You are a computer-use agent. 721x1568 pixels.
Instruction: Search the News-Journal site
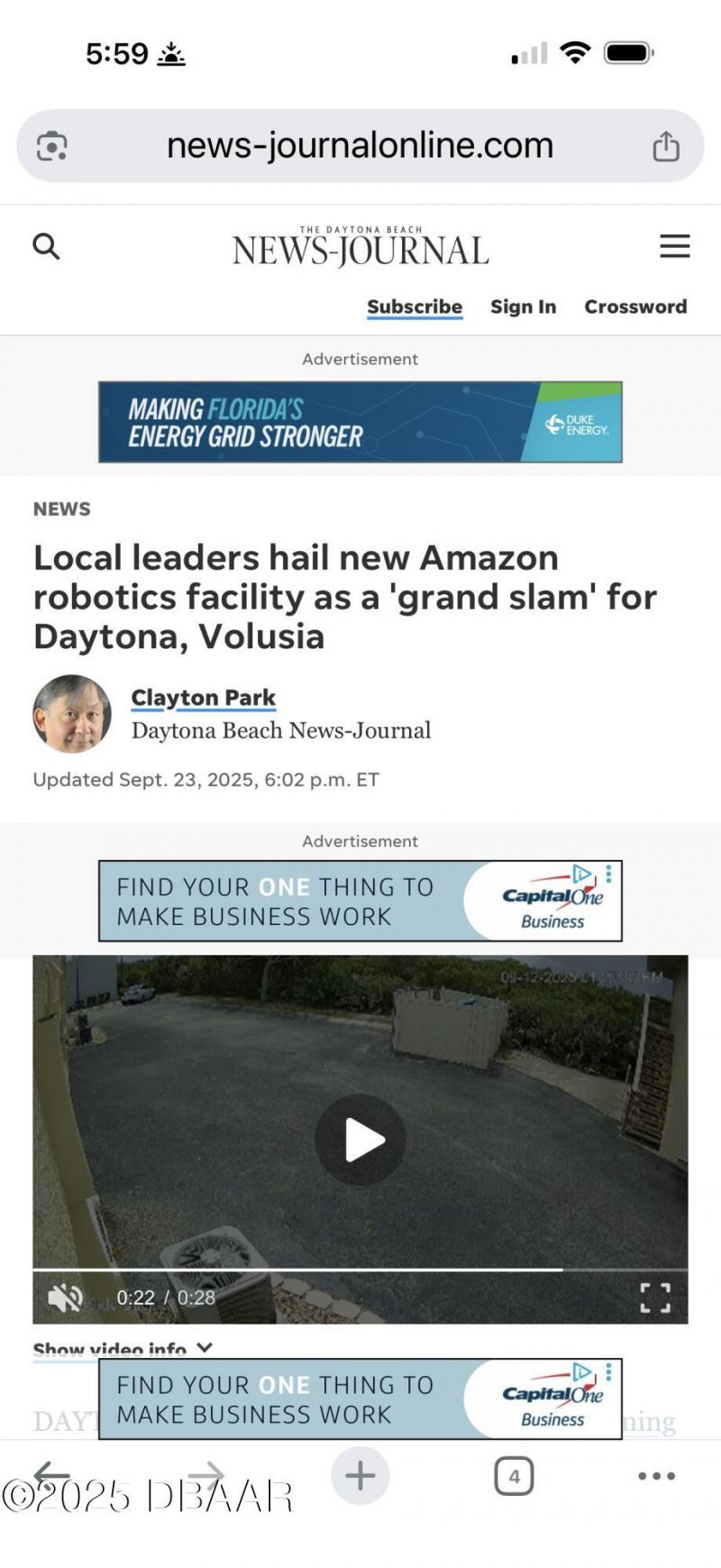tap(46, 246)
